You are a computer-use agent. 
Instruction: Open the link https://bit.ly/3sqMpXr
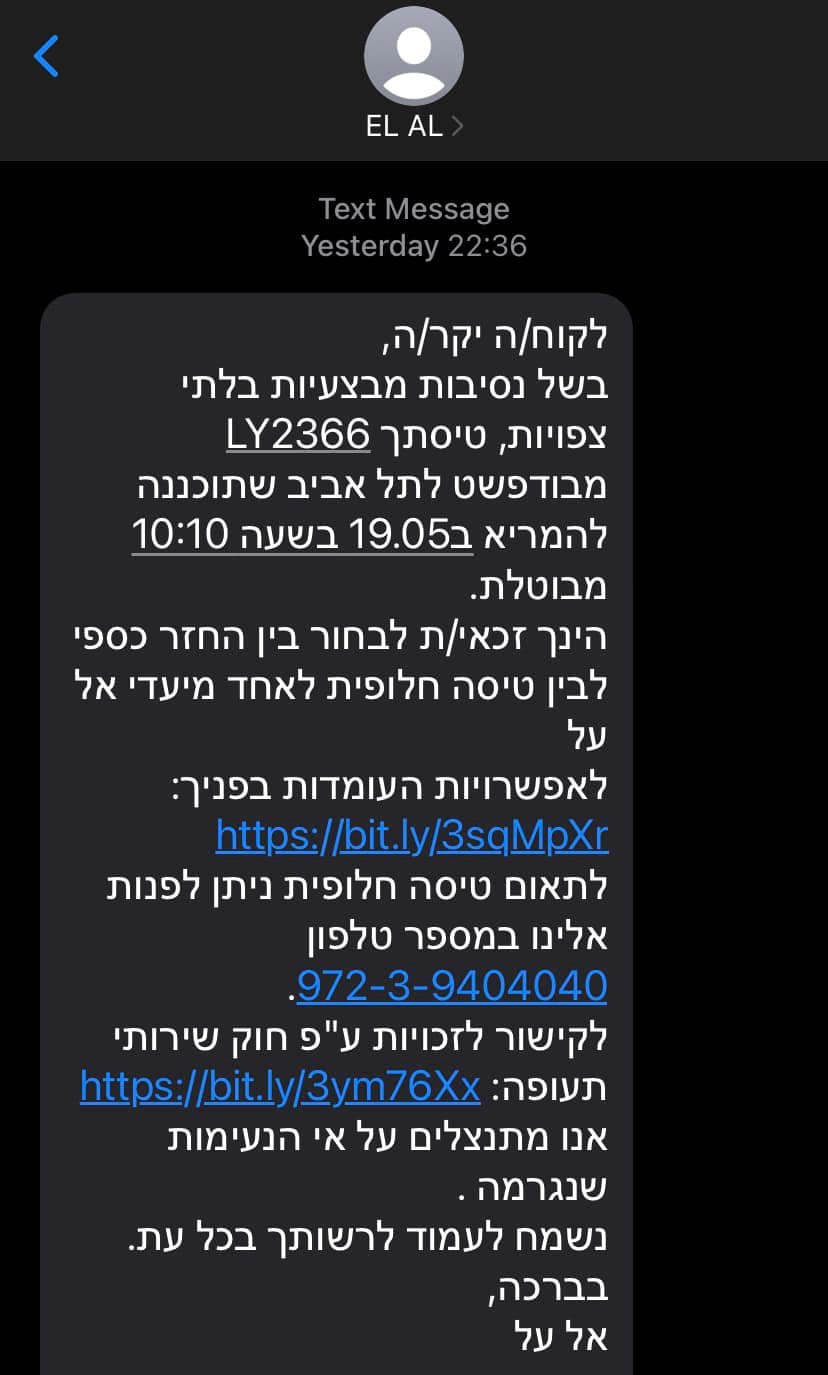pyautogui.click(x=411, y=836)
